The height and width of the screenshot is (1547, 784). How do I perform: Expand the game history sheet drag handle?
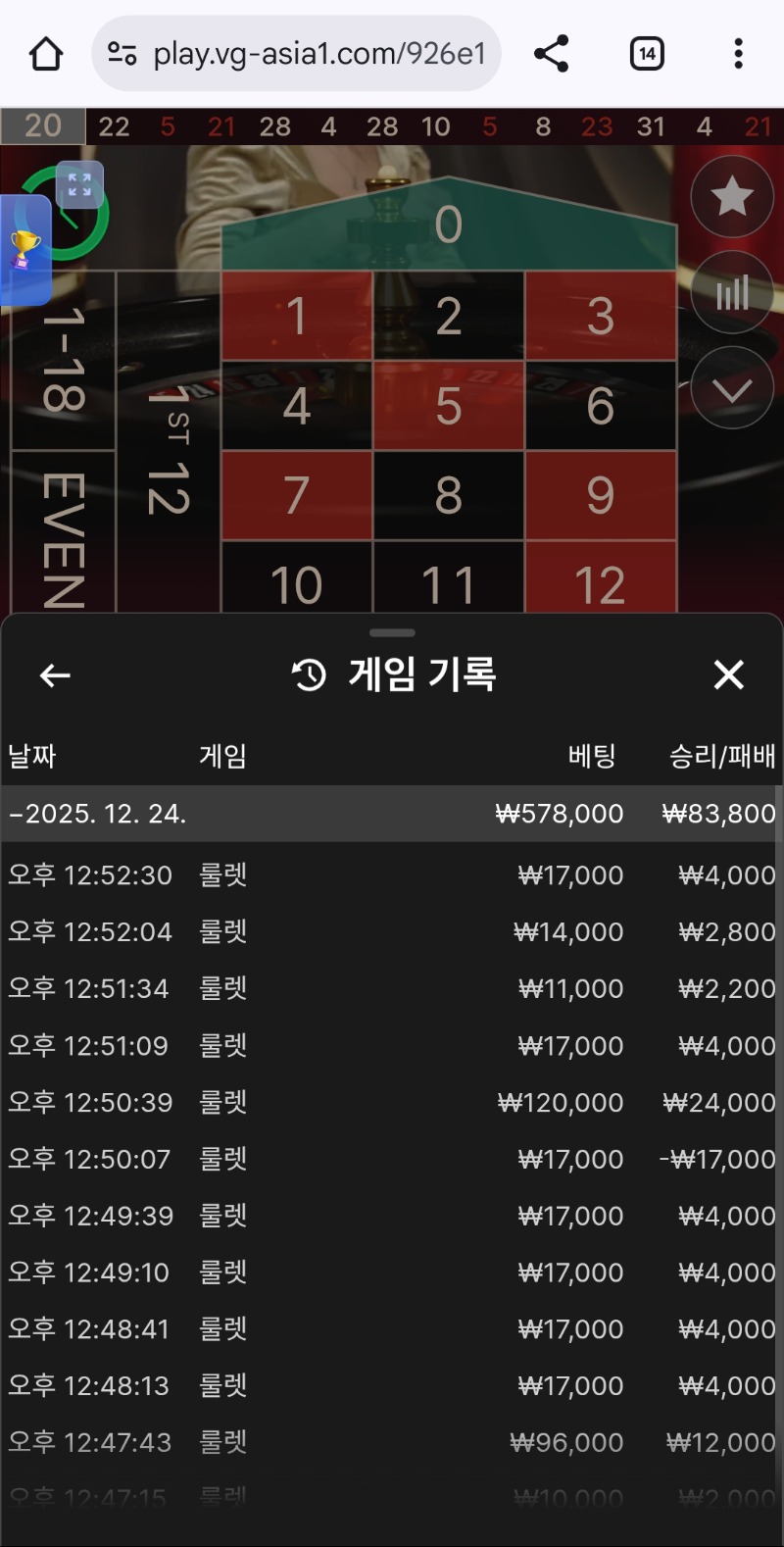[392, 634]
